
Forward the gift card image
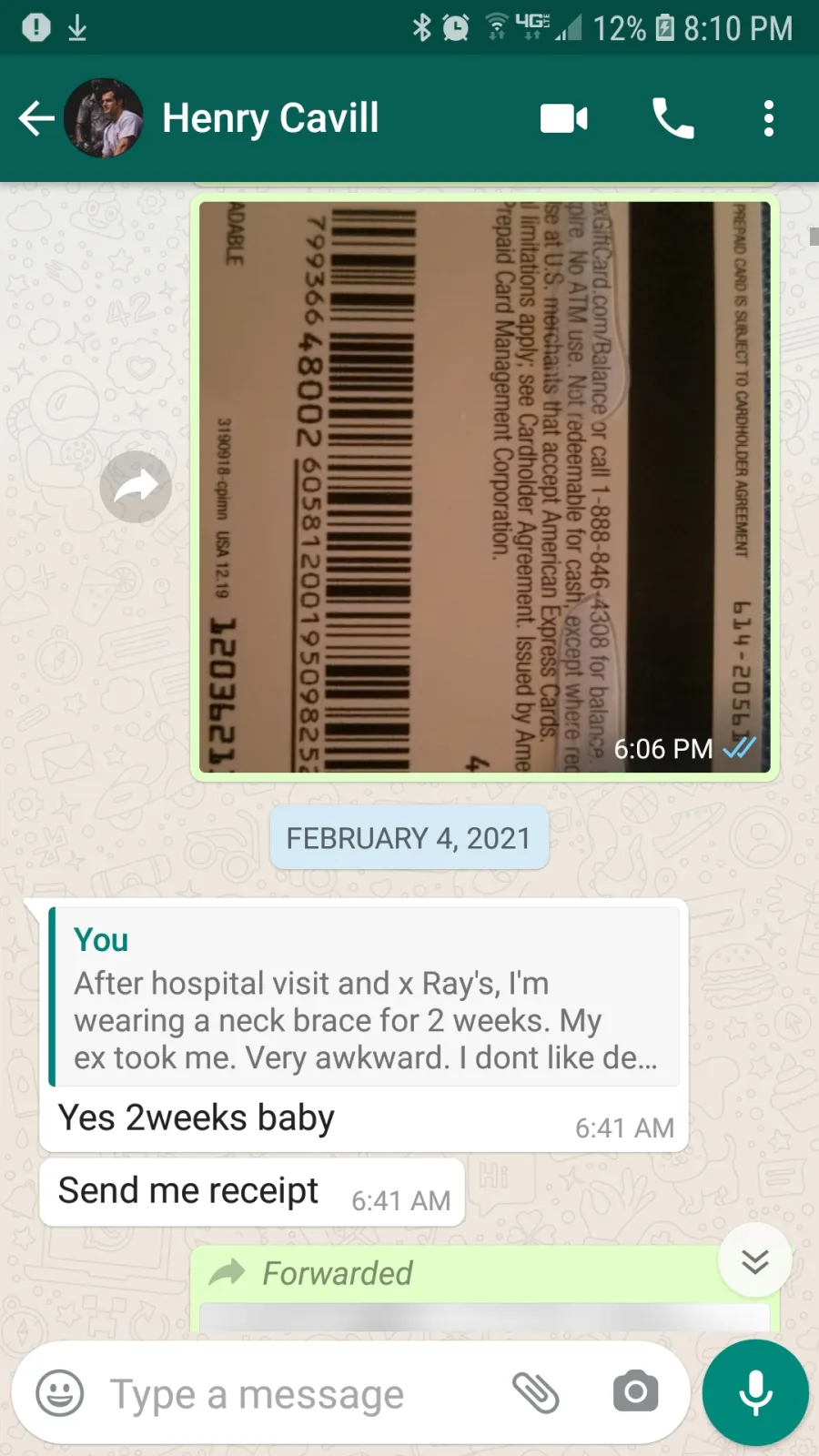click(x=136, y=487)
